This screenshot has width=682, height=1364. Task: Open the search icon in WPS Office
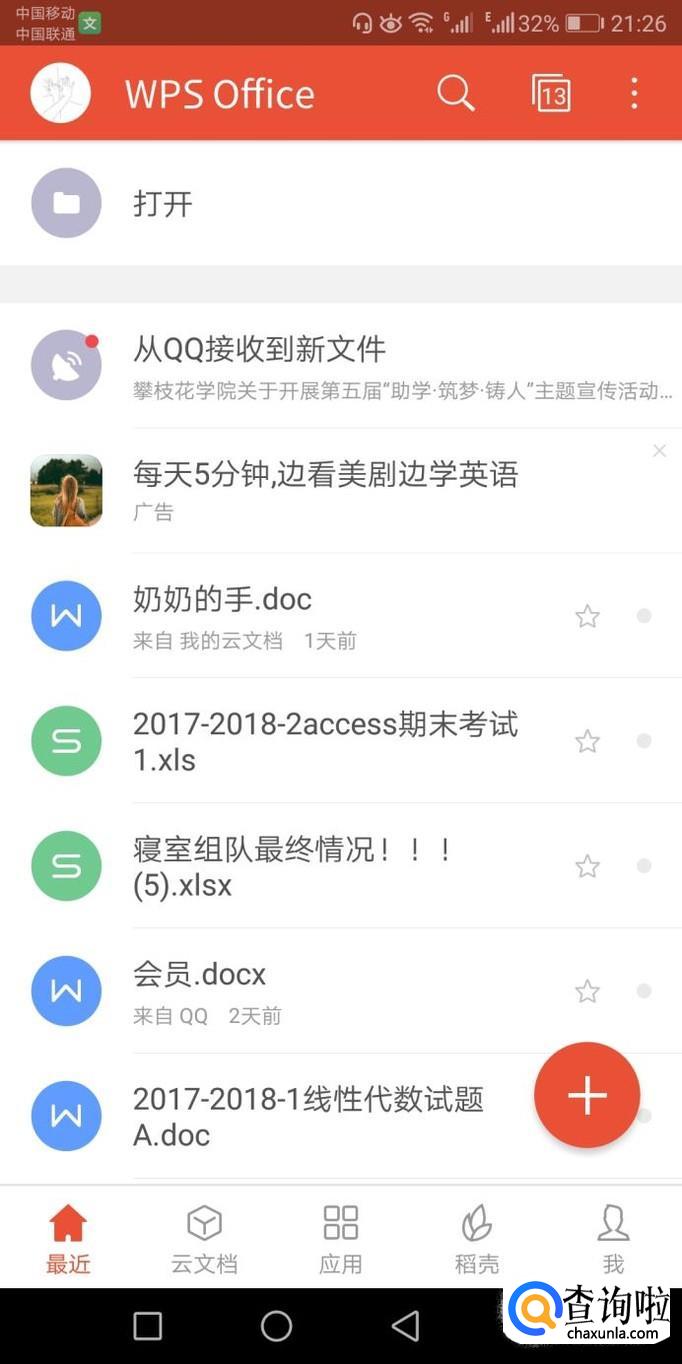(455, 94)
